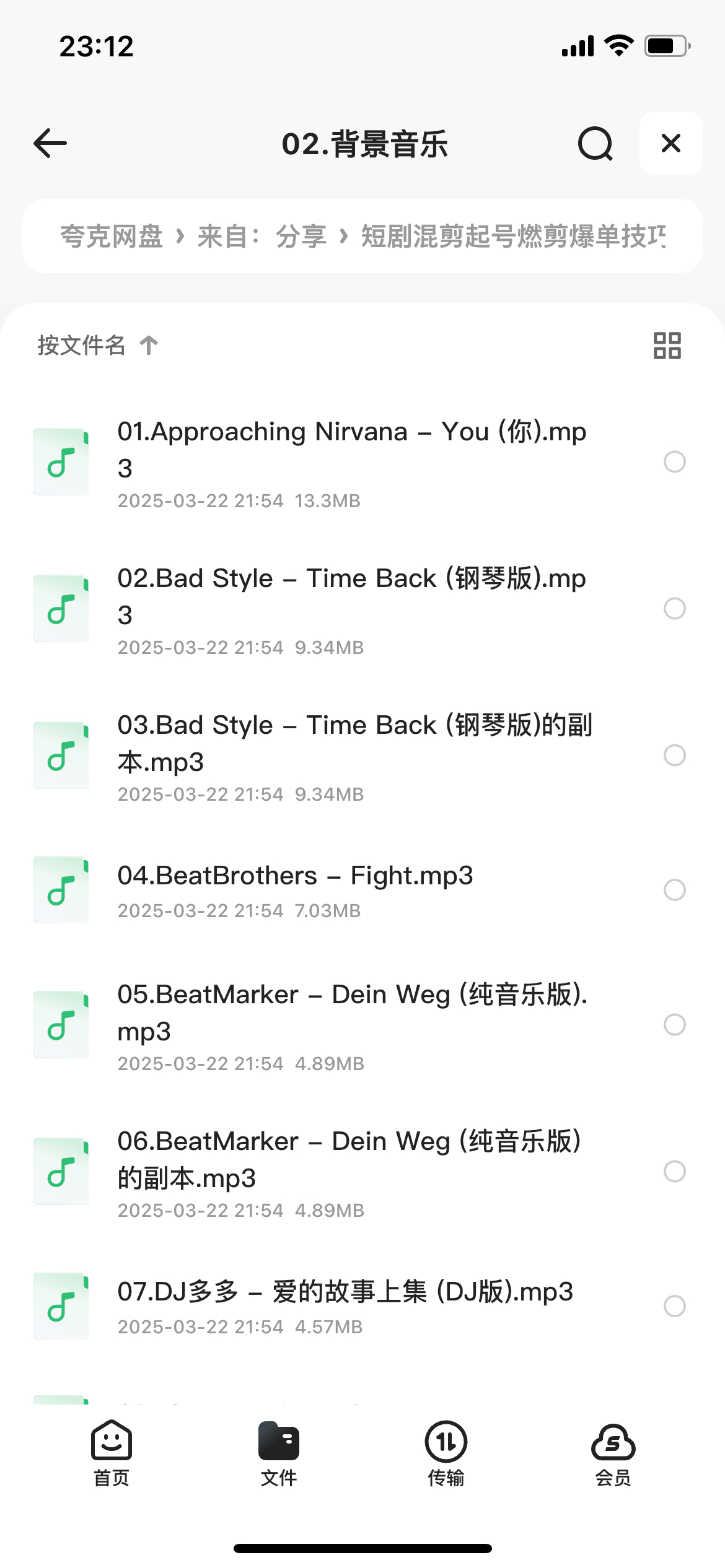Viewport: 725px width, 1568px height.
Task: Select the 04.BeatBrothers – Fight.mp3 circle
Action: pyautogui.click(x=675, y=890)
